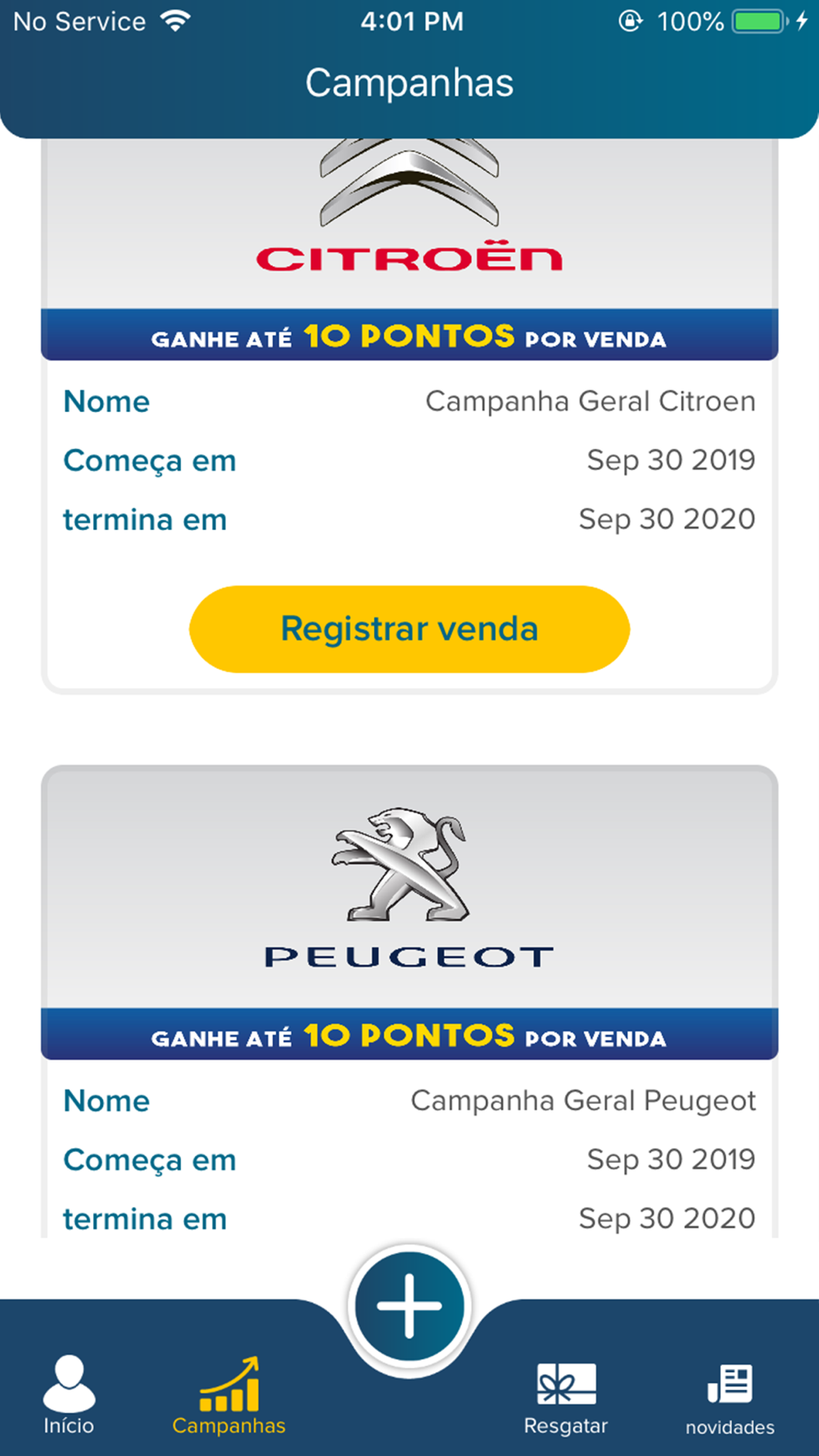
Task: Select the Campanhas tab
Action: pos(229,1395)
